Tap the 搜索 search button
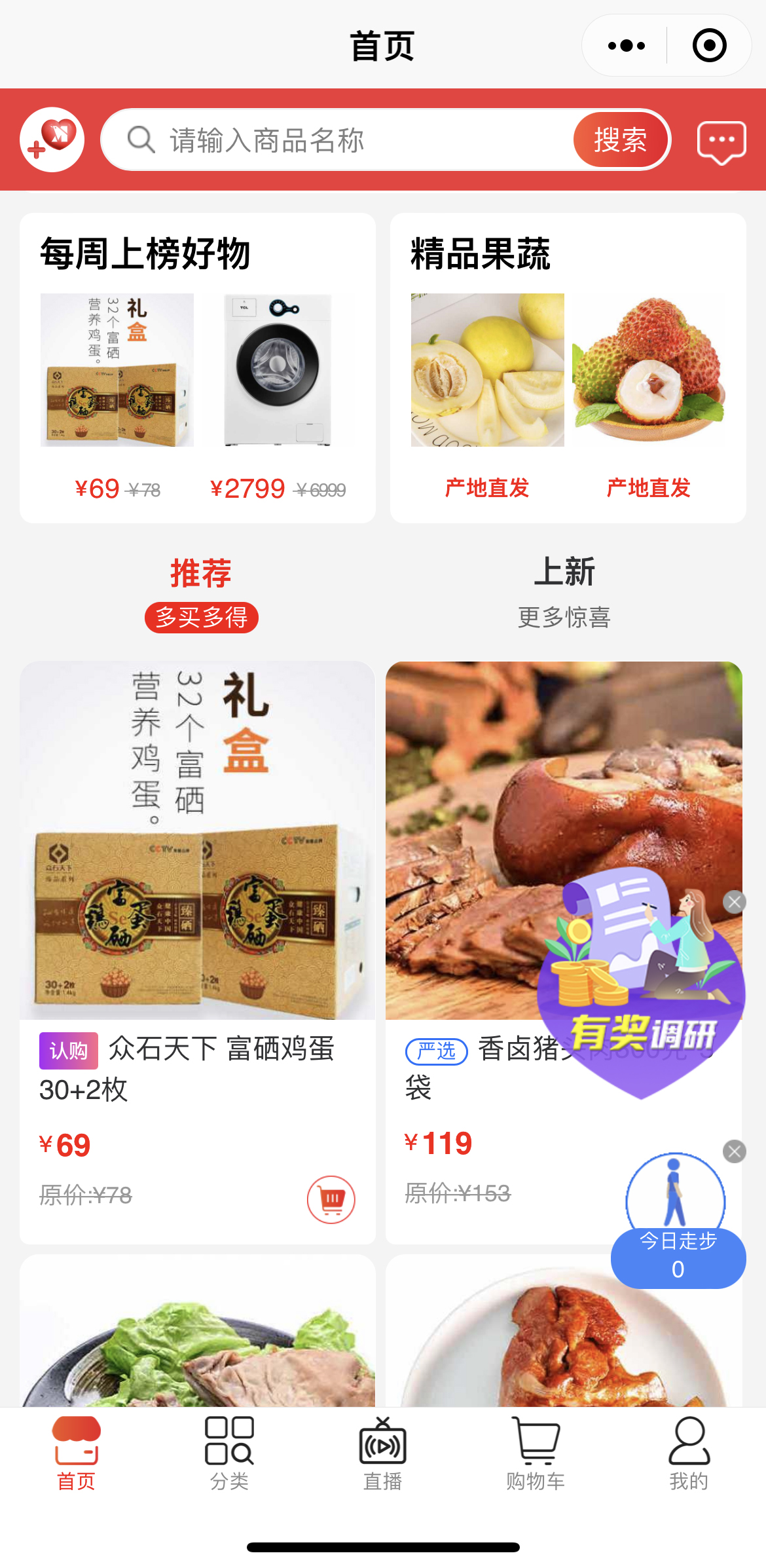766x1568 pixels. coord(619,140)
